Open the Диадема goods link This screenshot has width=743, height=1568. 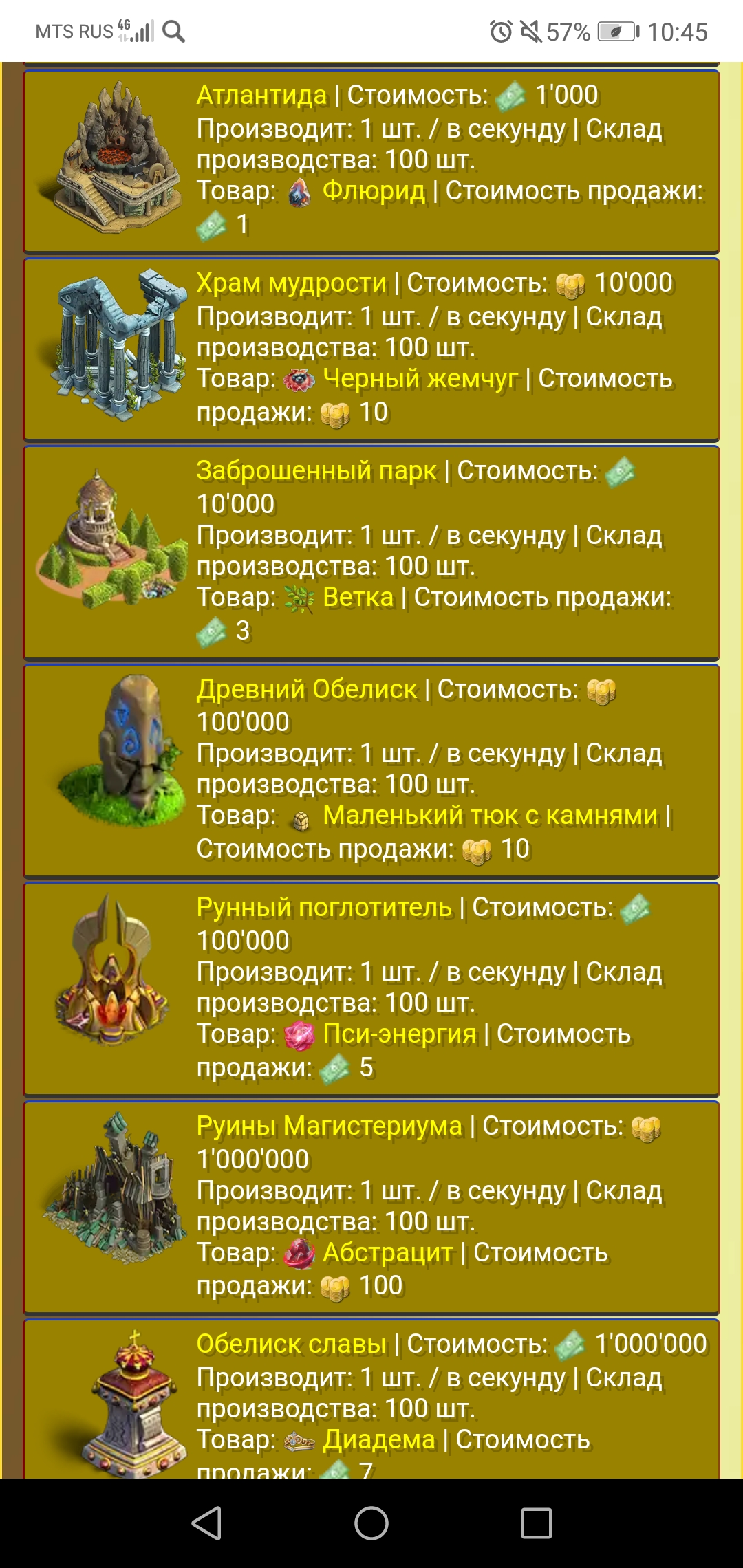tap(379, 1439)
